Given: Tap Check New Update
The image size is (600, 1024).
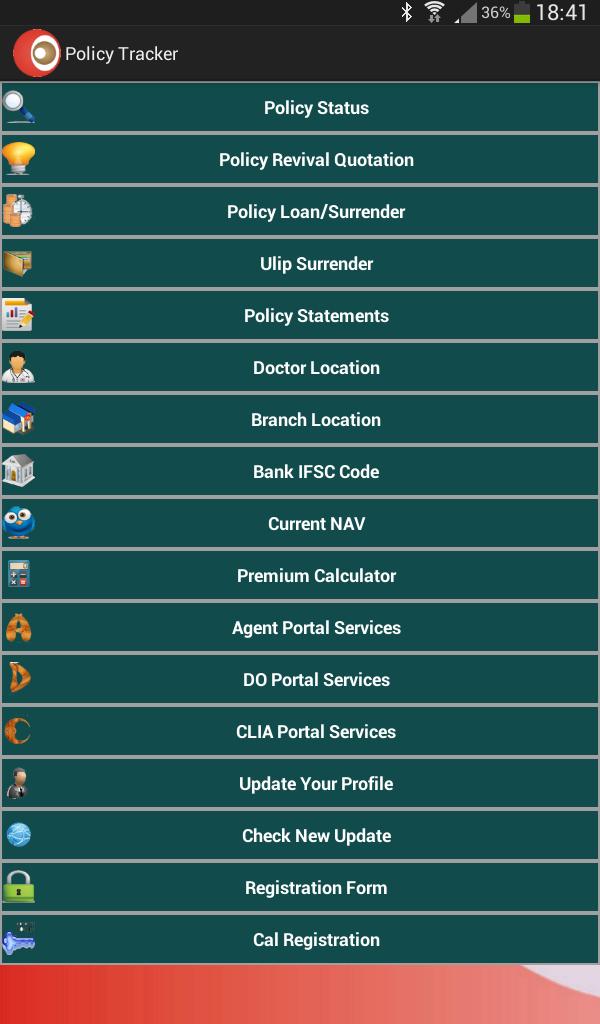Looking at the screenshot, I should (316, 836).
